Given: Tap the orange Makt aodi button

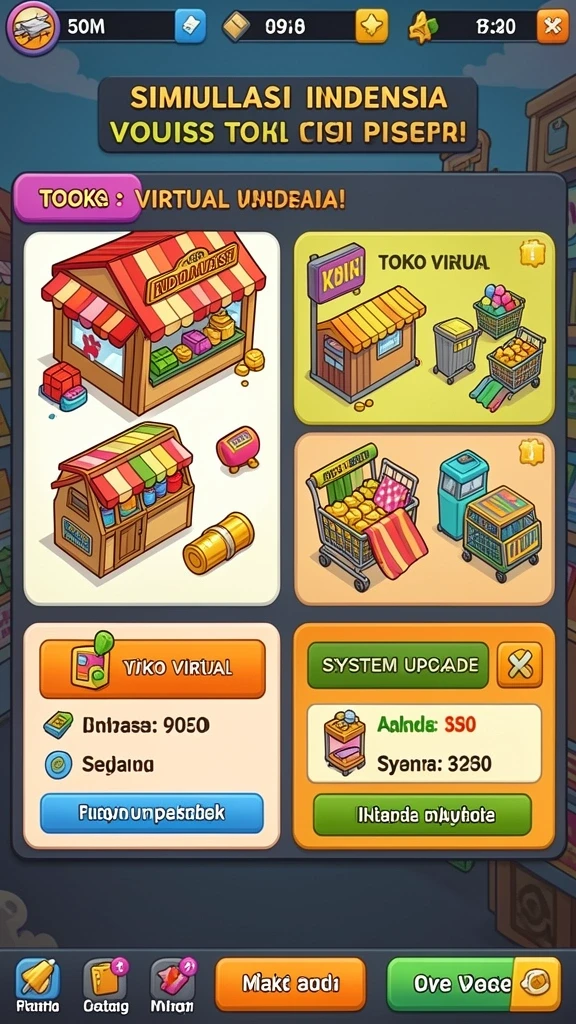Looking at the screenshot, I should [x=291, y=984].
